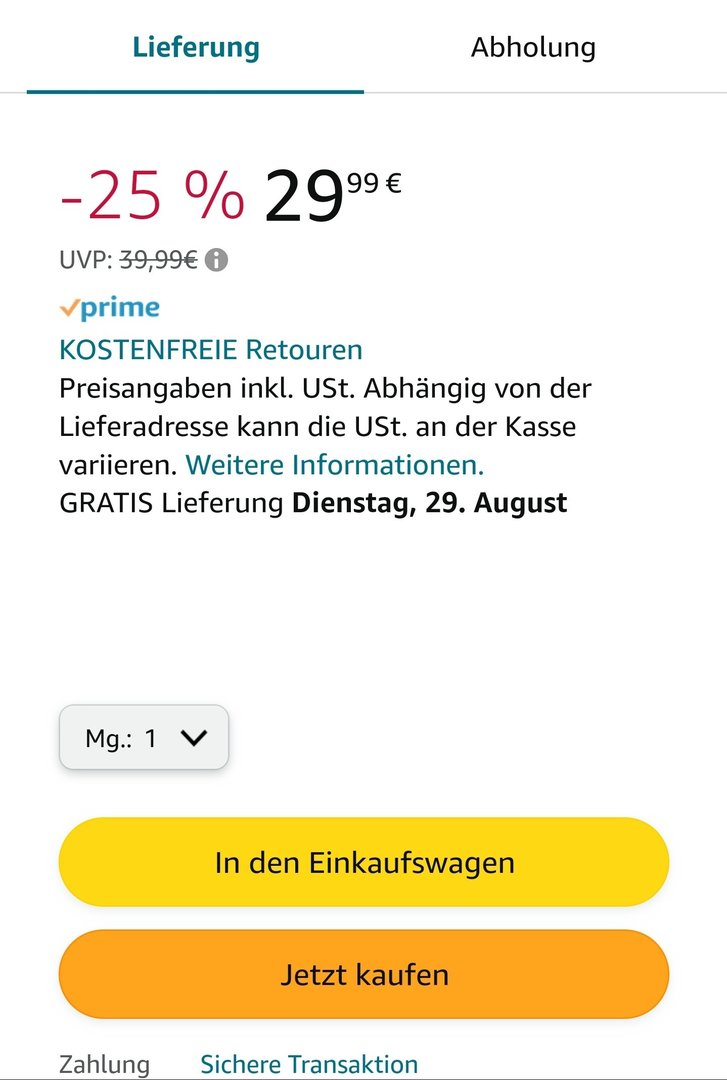Tap In den Einkaufswagen button
Image resolution: width=727 pixels, height=1080 pixels.
tap(364, 862)
